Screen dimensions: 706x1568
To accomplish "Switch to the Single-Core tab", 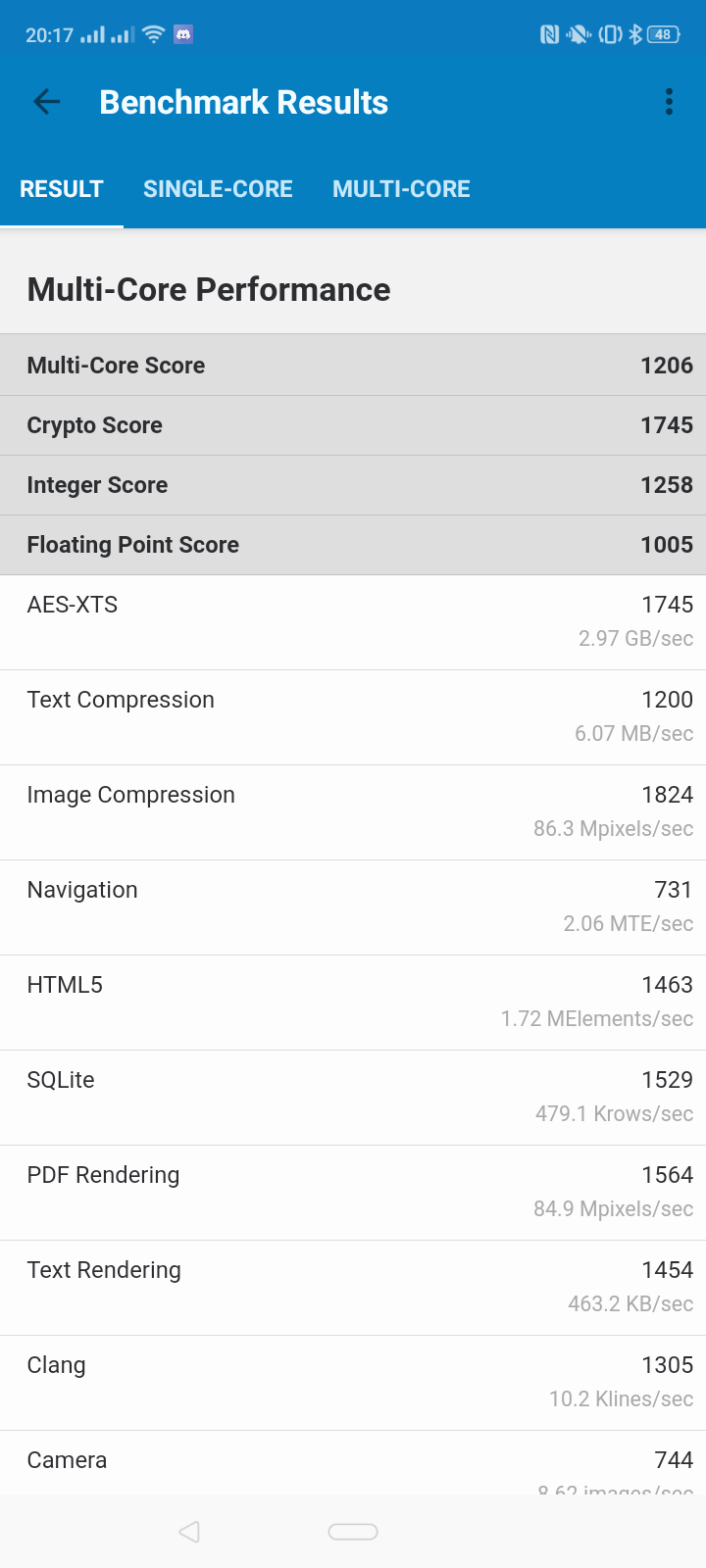I will click(218, 189).
